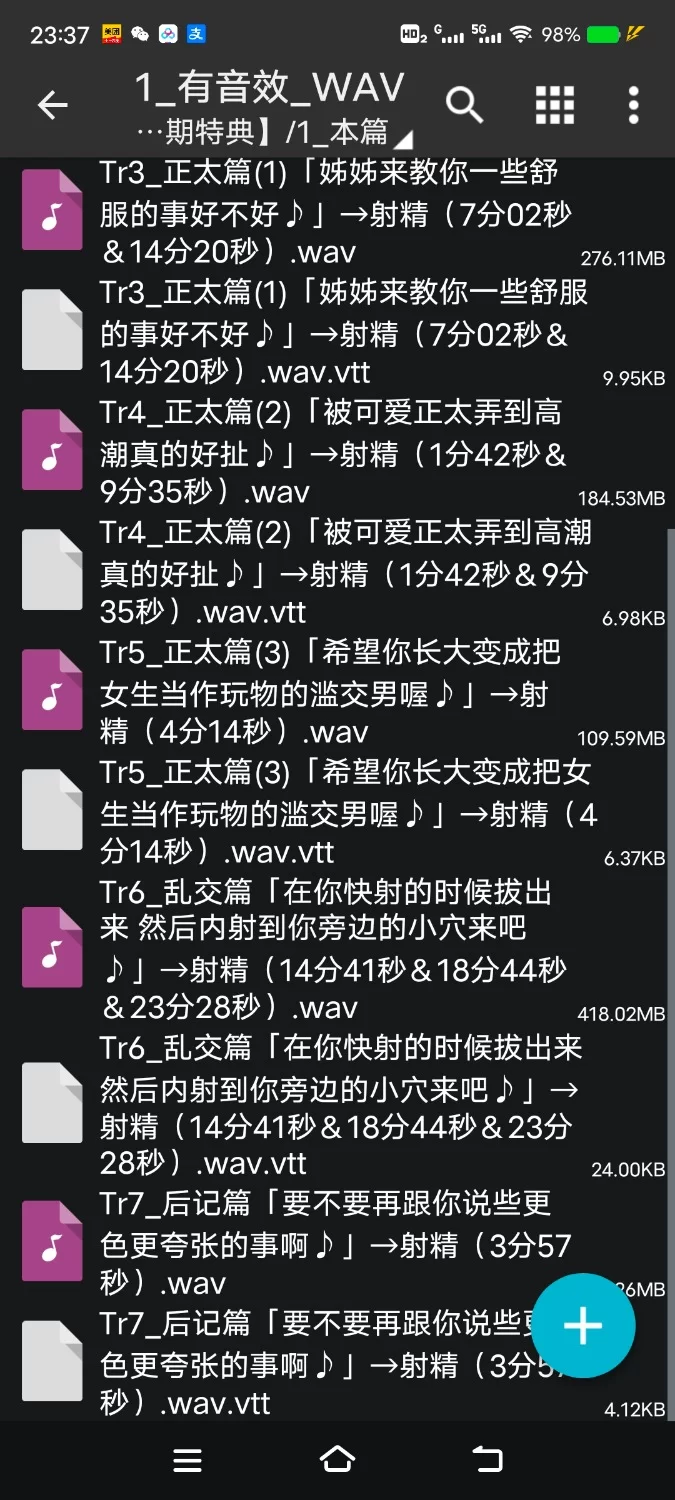The width and height of the screenshot is (675, 1500).
Task: Open the three-dot overflow menu
Action: pos(633,105)
